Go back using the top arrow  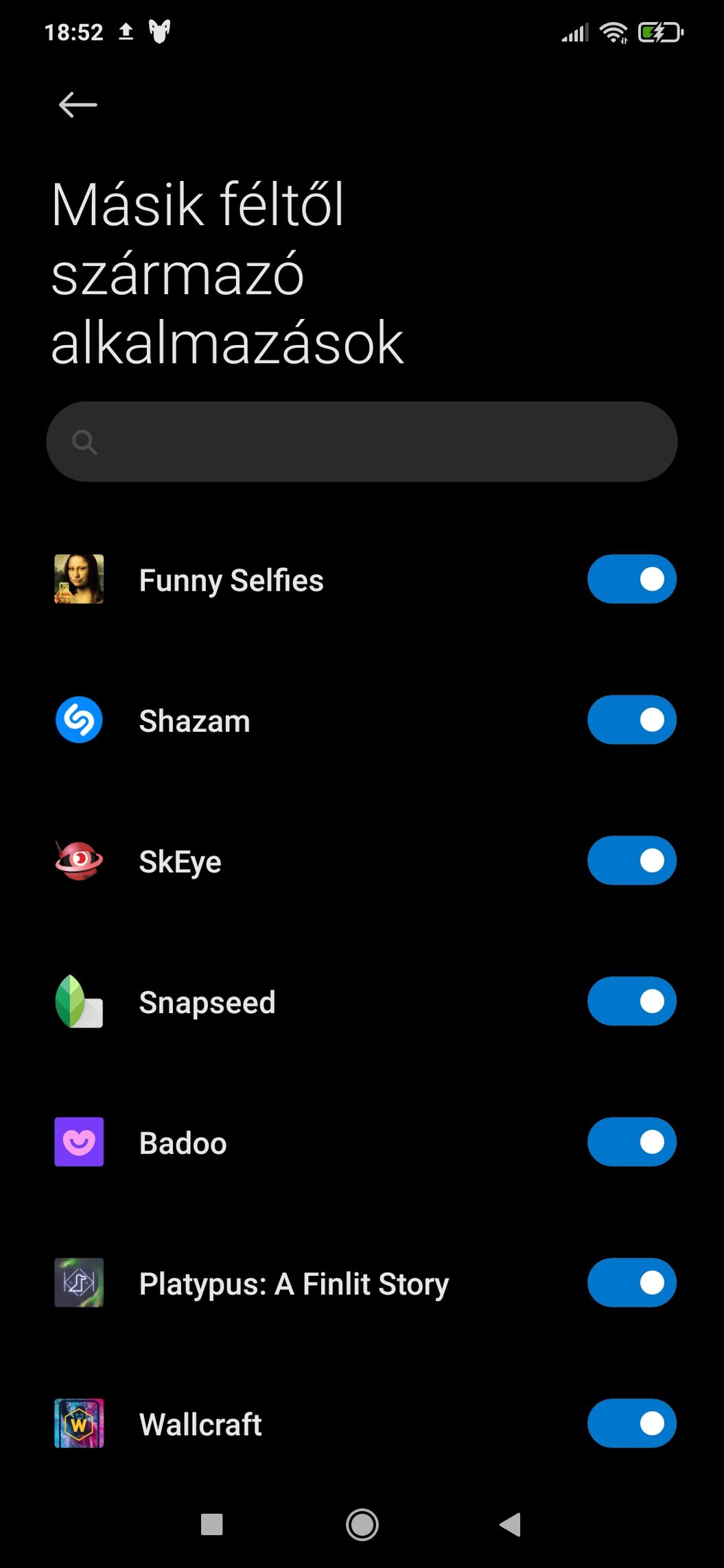click(x=78, y=105)
